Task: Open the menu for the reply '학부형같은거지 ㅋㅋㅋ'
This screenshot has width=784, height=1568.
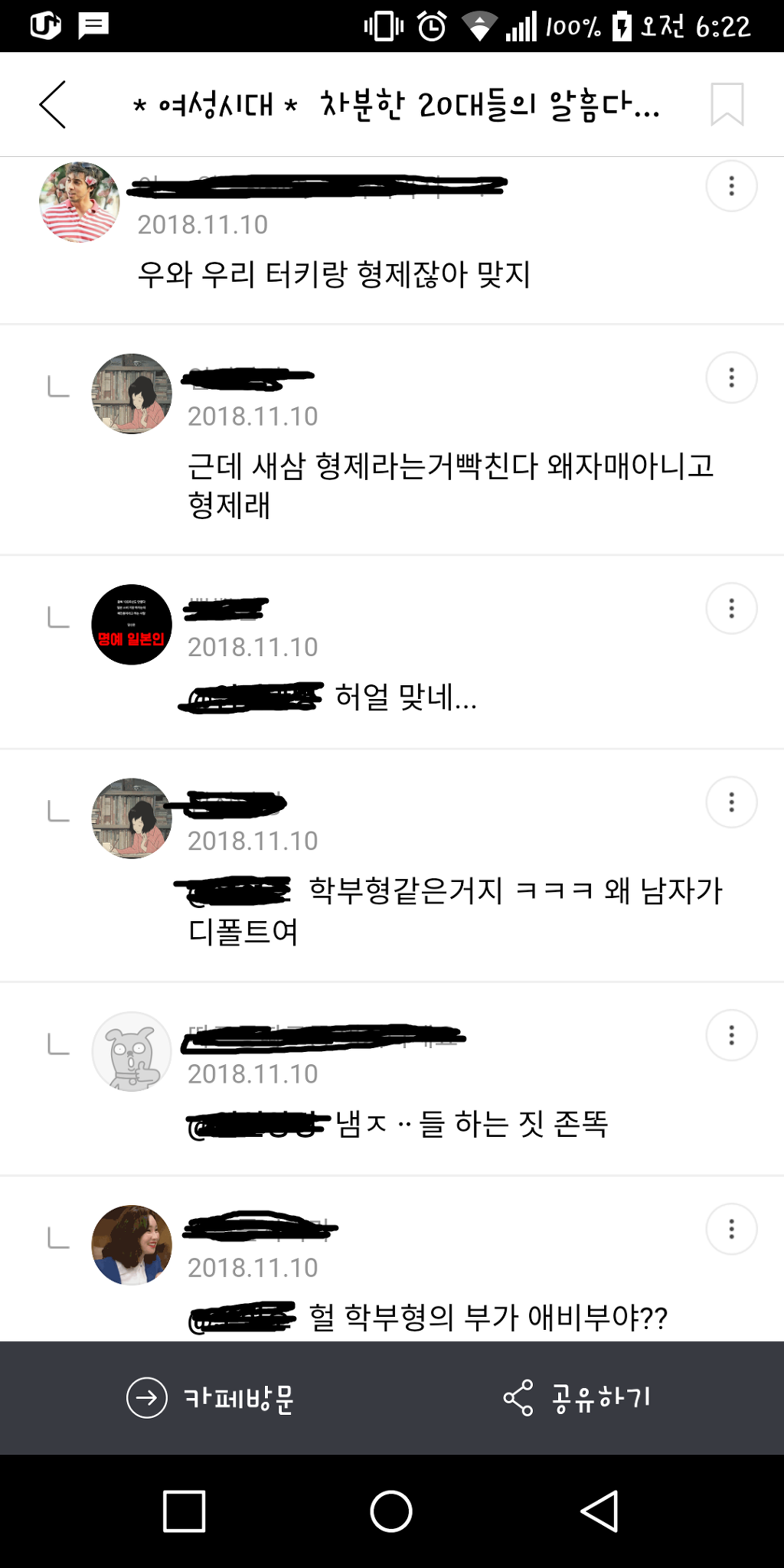Action: point(731,802)
